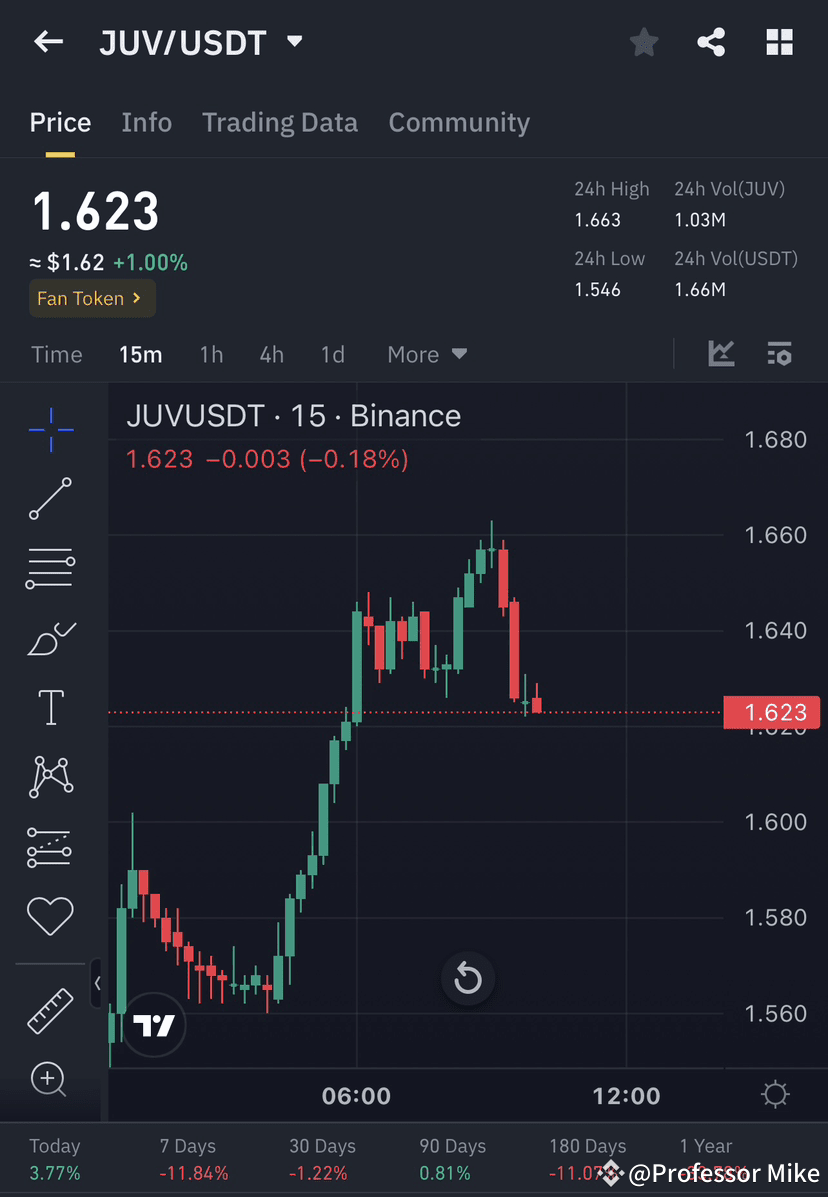Image resolution: width=828 pixels, height=1197 pixels.
Task: Mark JUV/USDT as favorite with star
Action: point(643,42)
